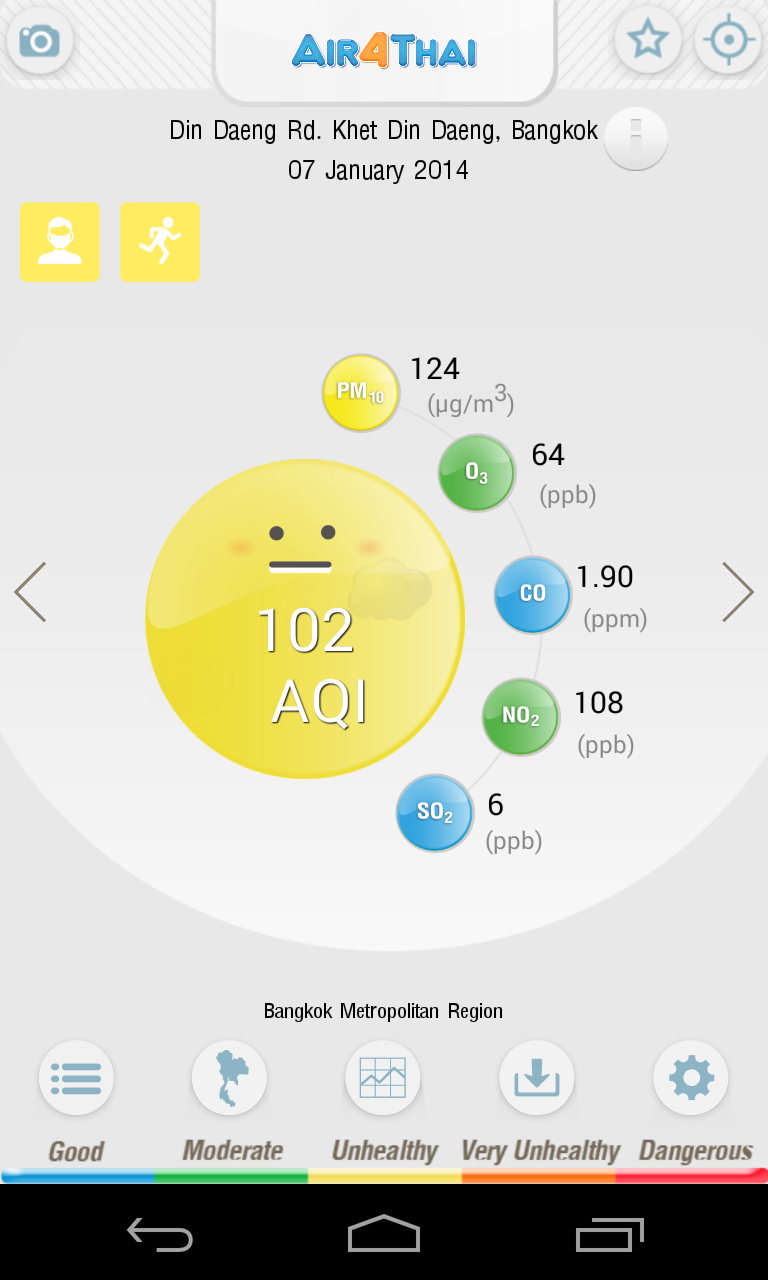Screen dimensions: 768x1280
Task: Tap the download button
Action: pos(537,1078)
